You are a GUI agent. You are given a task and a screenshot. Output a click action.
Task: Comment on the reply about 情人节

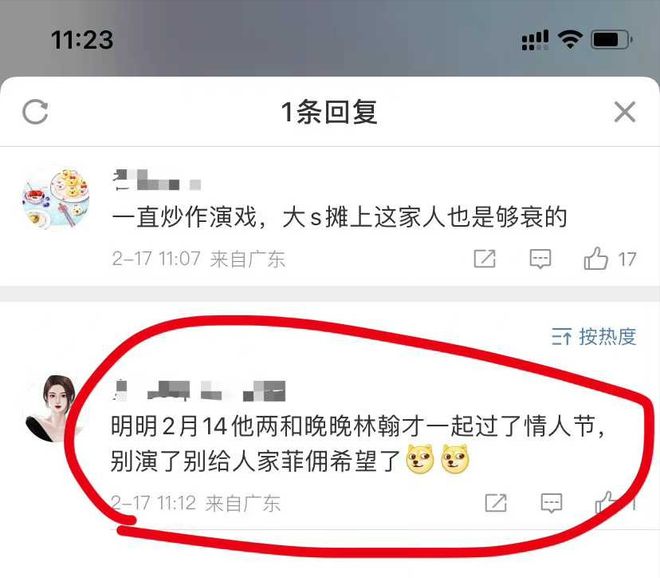point(551,502)
